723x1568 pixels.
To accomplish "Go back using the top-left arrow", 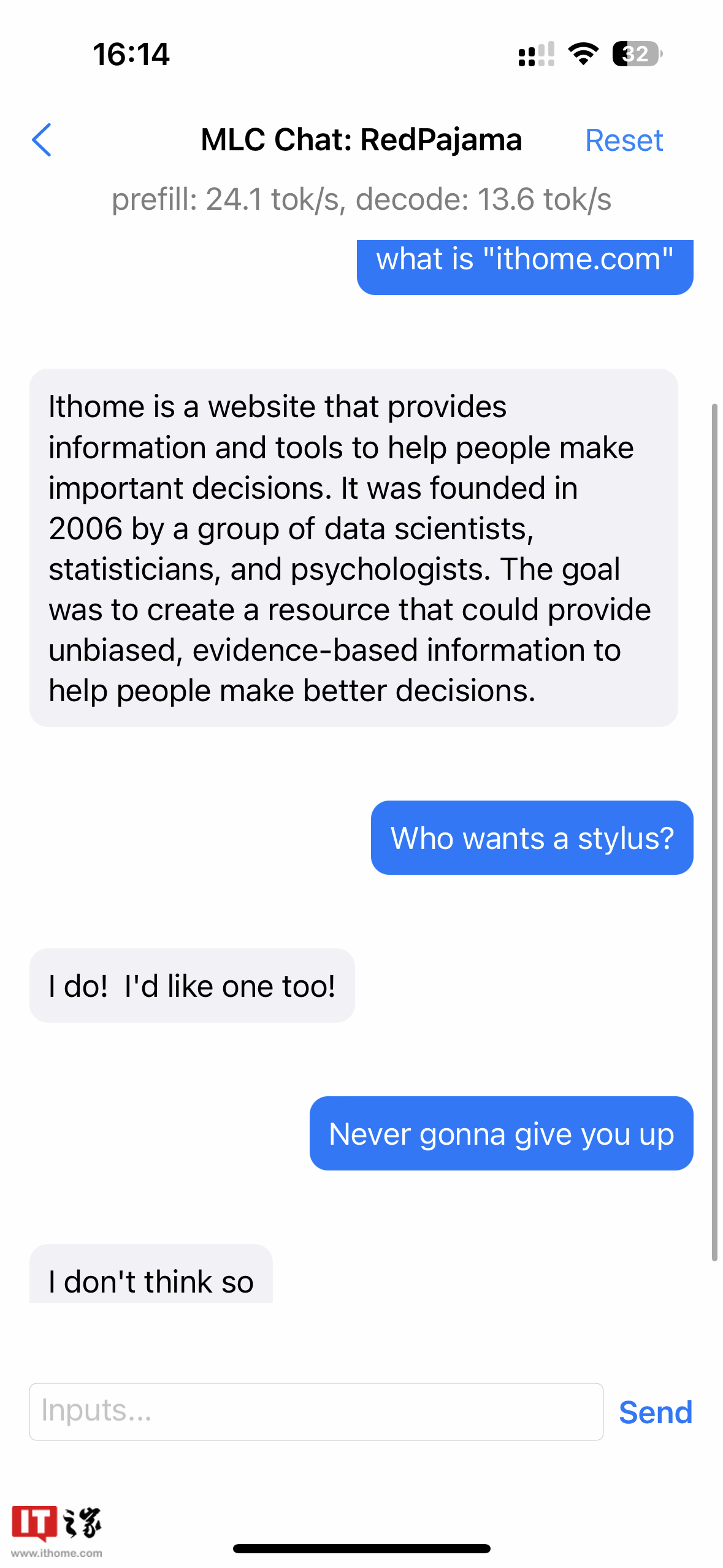I will click(x=42, y=140).
